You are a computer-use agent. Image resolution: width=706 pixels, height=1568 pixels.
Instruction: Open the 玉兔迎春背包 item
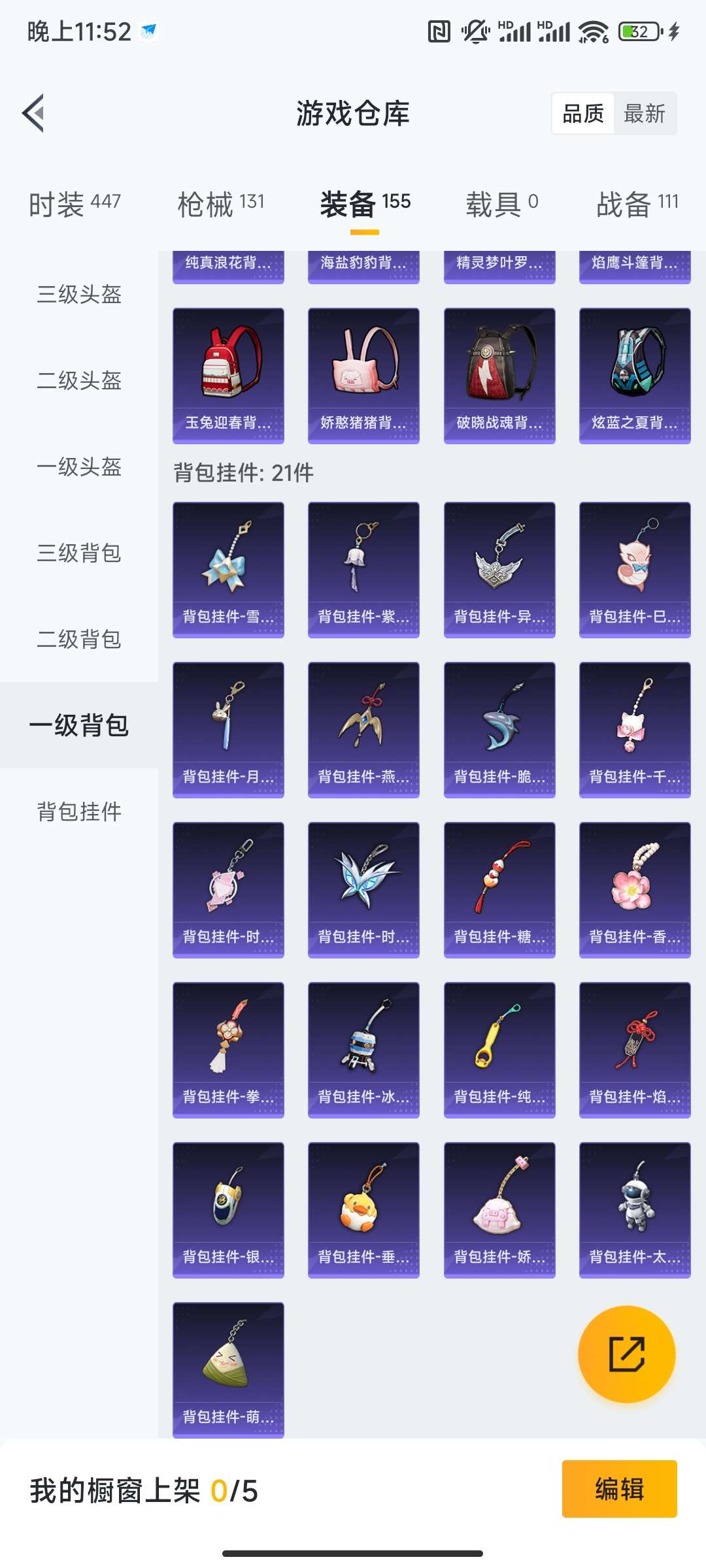pos(228,376)
